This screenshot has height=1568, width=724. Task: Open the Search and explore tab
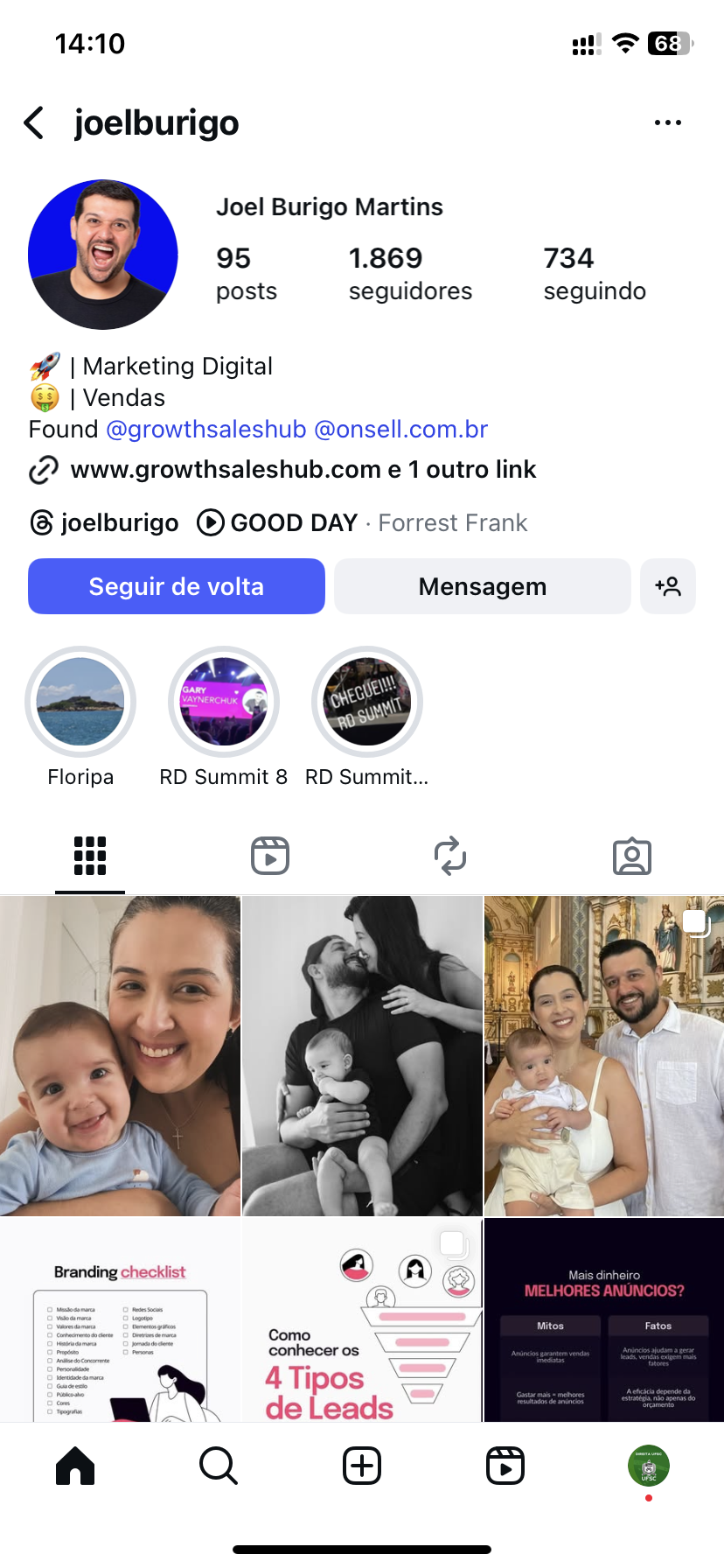(219, 1466)
